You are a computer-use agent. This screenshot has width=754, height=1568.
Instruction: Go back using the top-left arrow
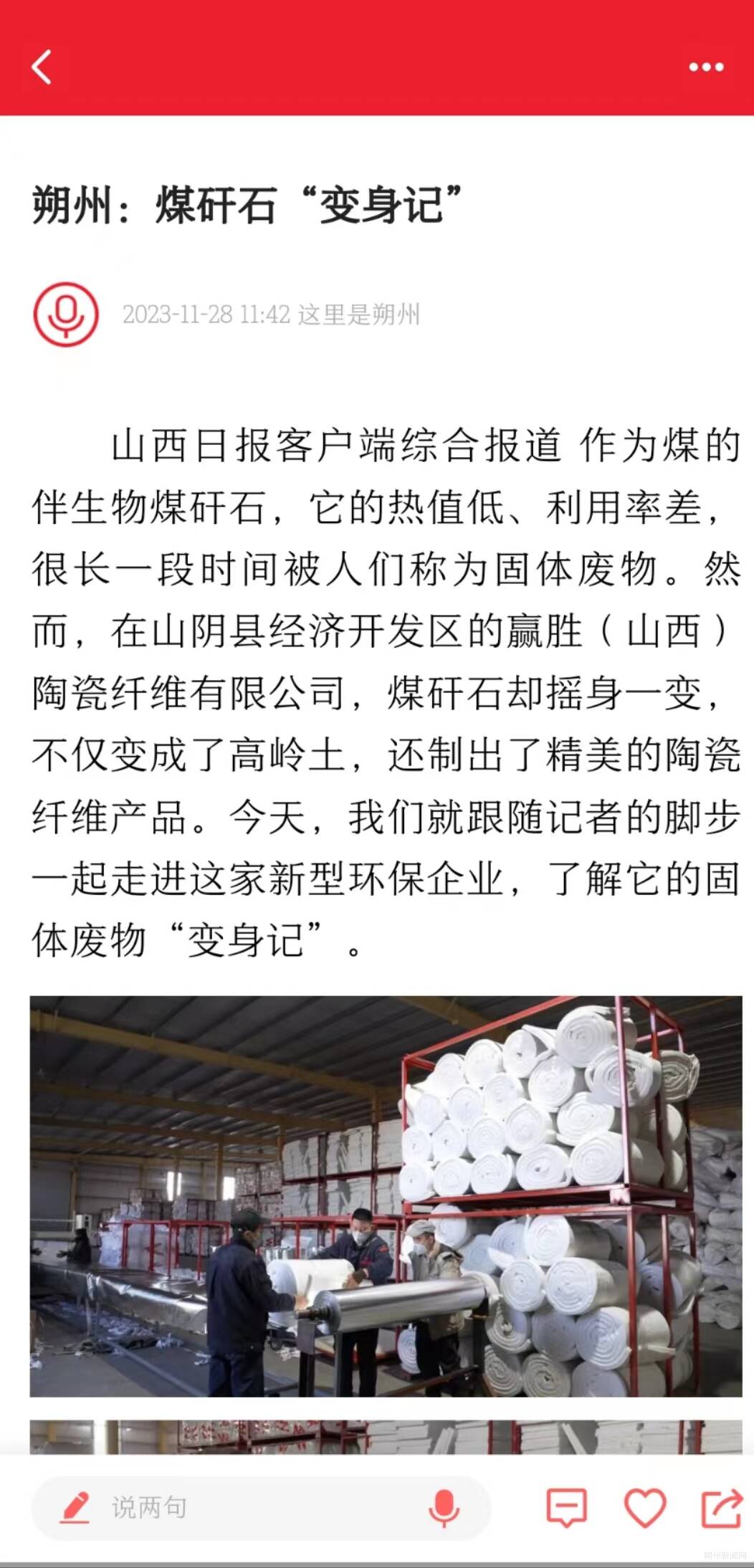42,67
